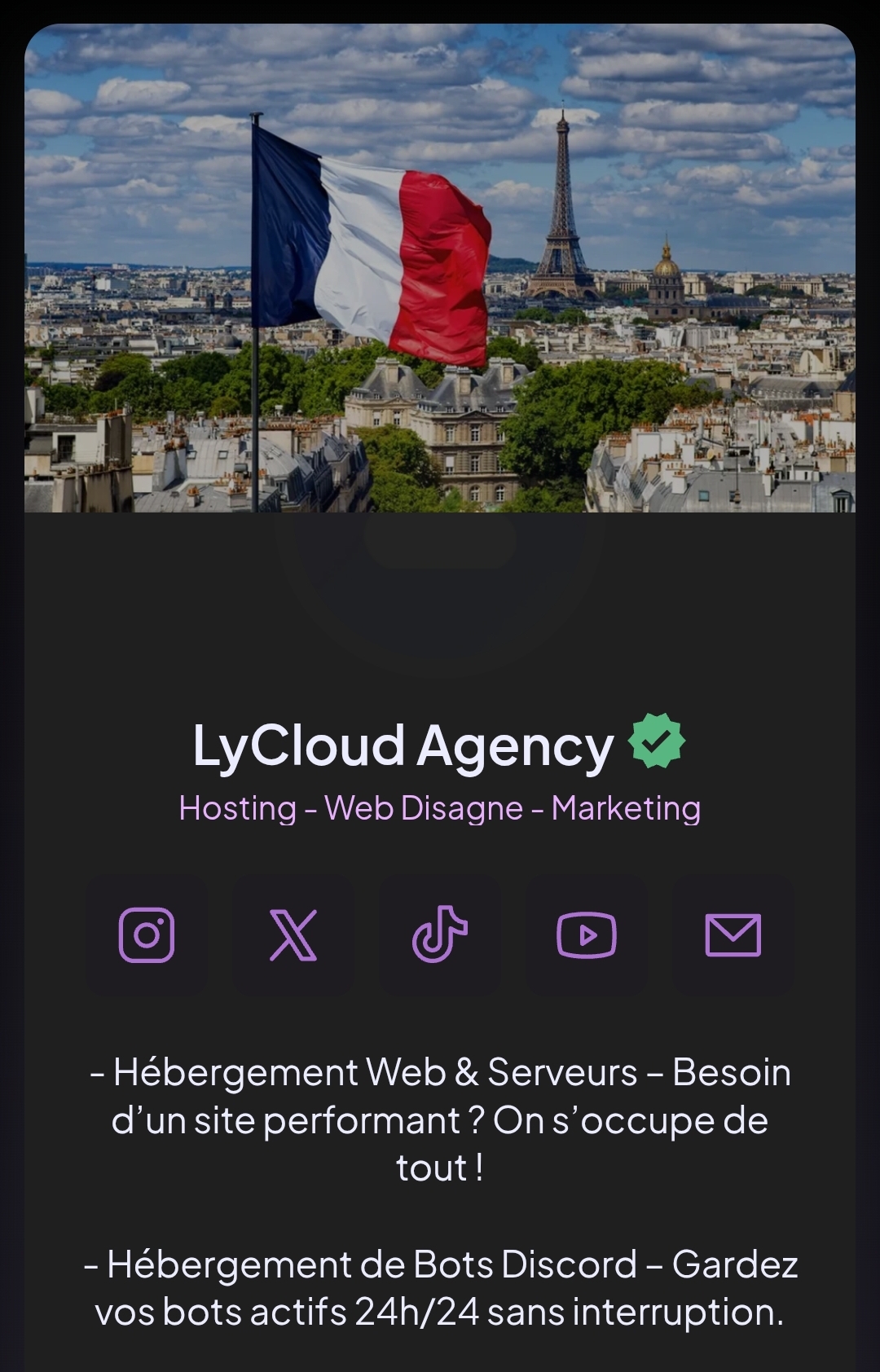Go to the YouTube channel

[587, 934]
